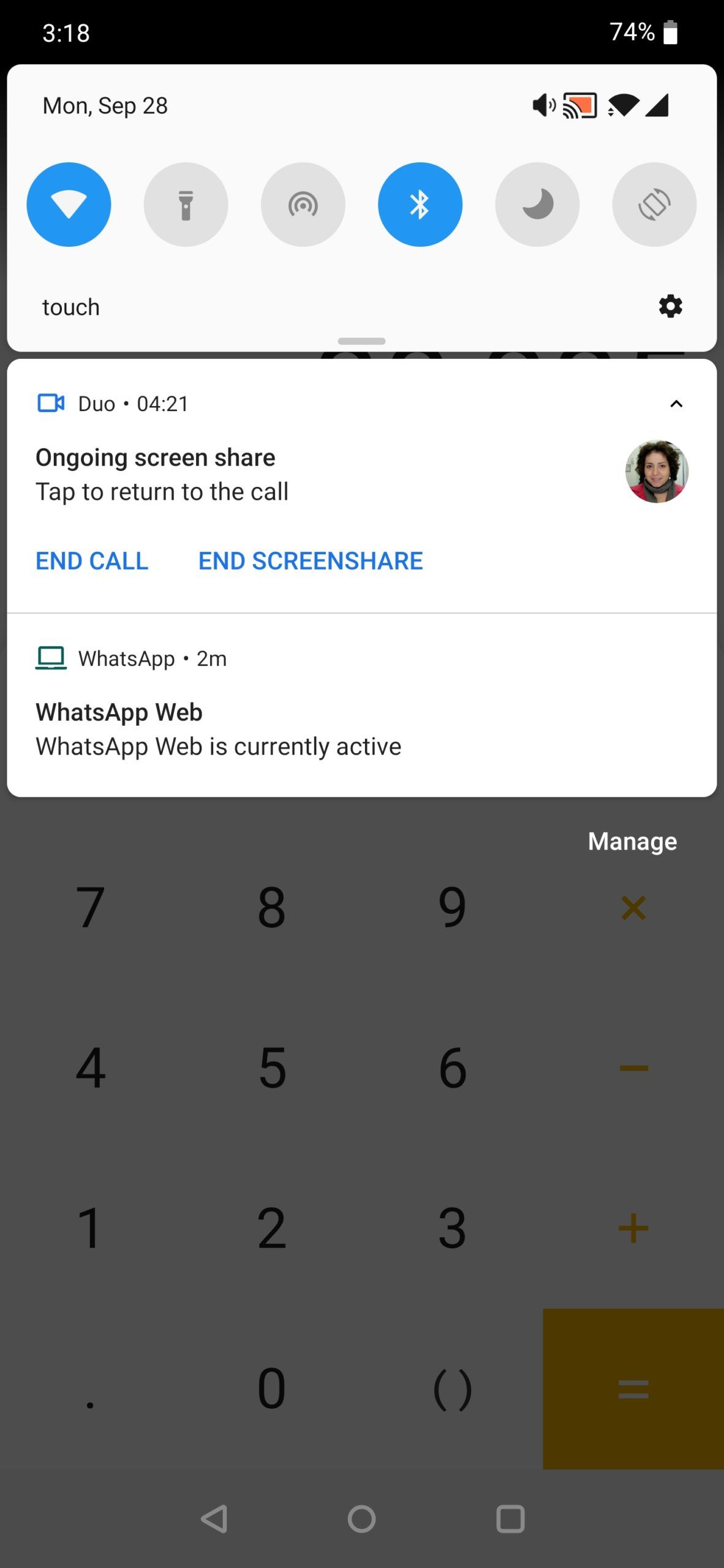Image resolution: width=724 pixels, height=1568 pixels.
Task: Collapse the Duo notification with the chevron
Action: 676,403
